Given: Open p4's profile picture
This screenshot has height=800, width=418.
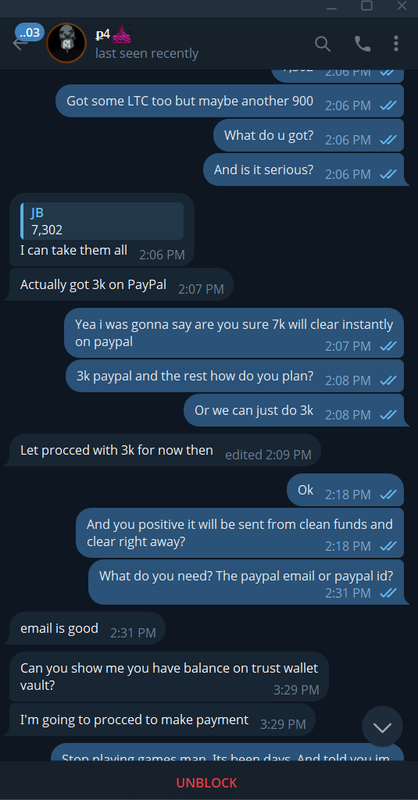Looking at the screenshot, I should (66, 43).
